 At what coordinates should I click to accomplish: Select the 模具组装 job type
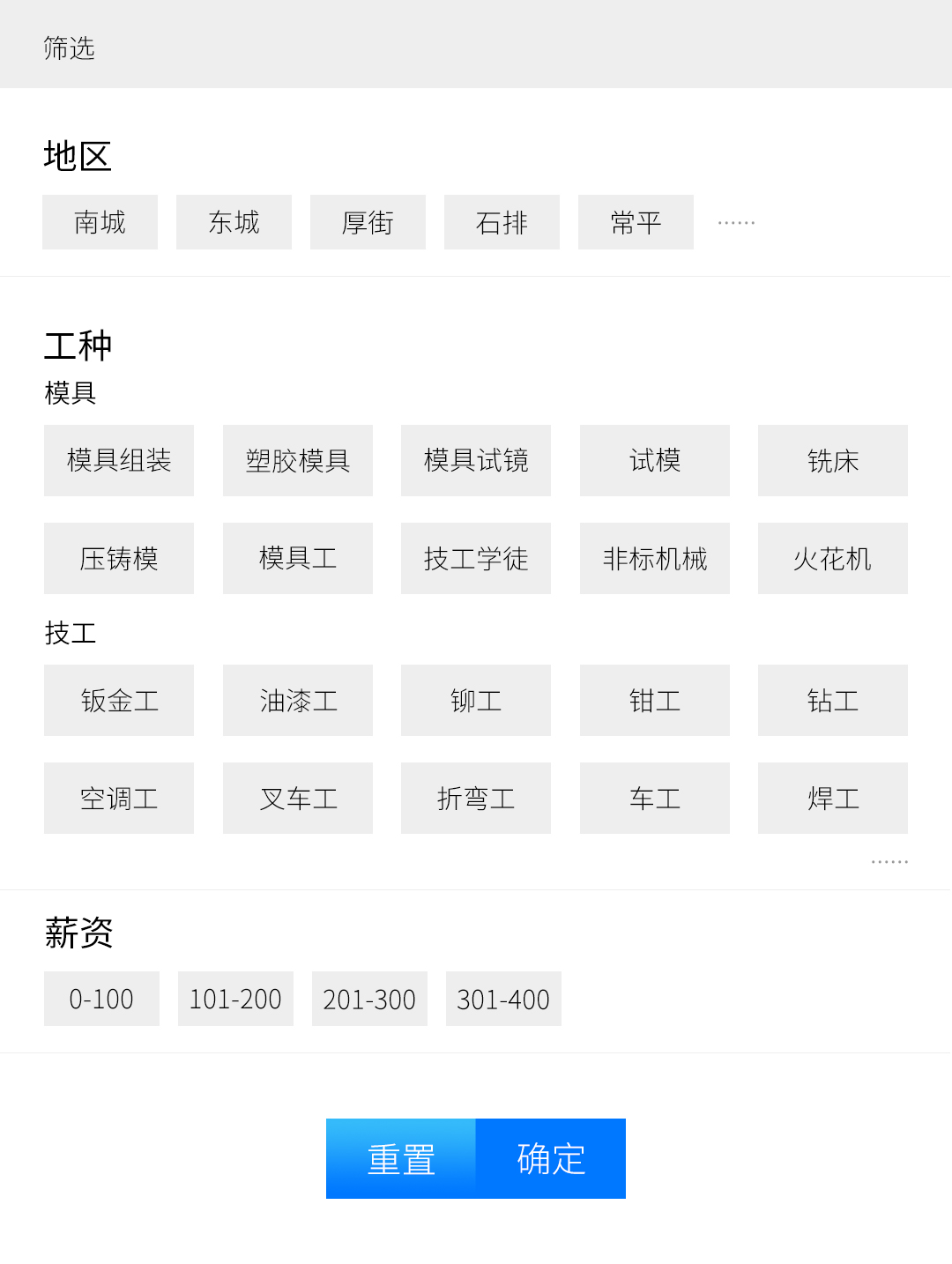[x=119, y=460]
